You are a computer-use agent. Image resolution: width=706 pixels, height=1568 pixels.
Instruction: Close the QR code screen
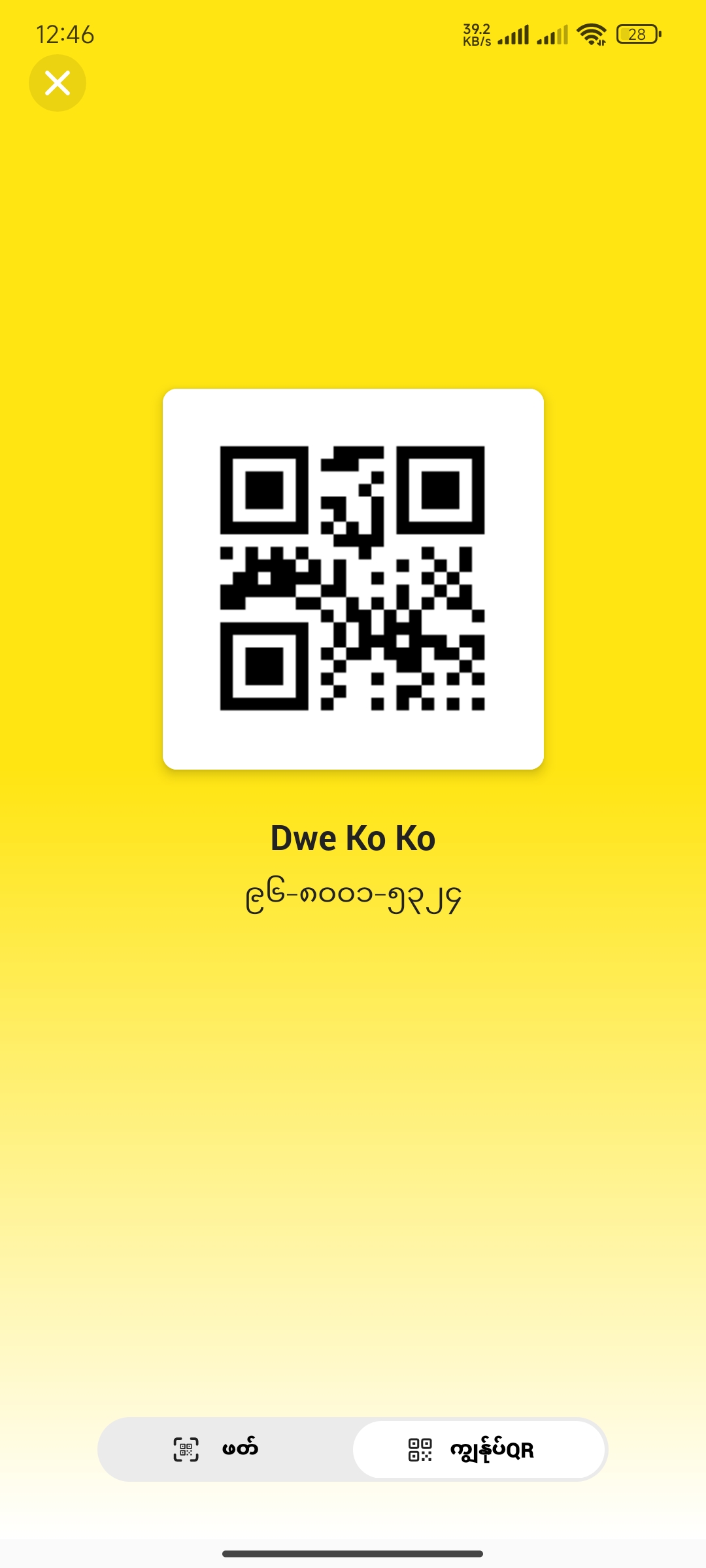tap(58, 83)
